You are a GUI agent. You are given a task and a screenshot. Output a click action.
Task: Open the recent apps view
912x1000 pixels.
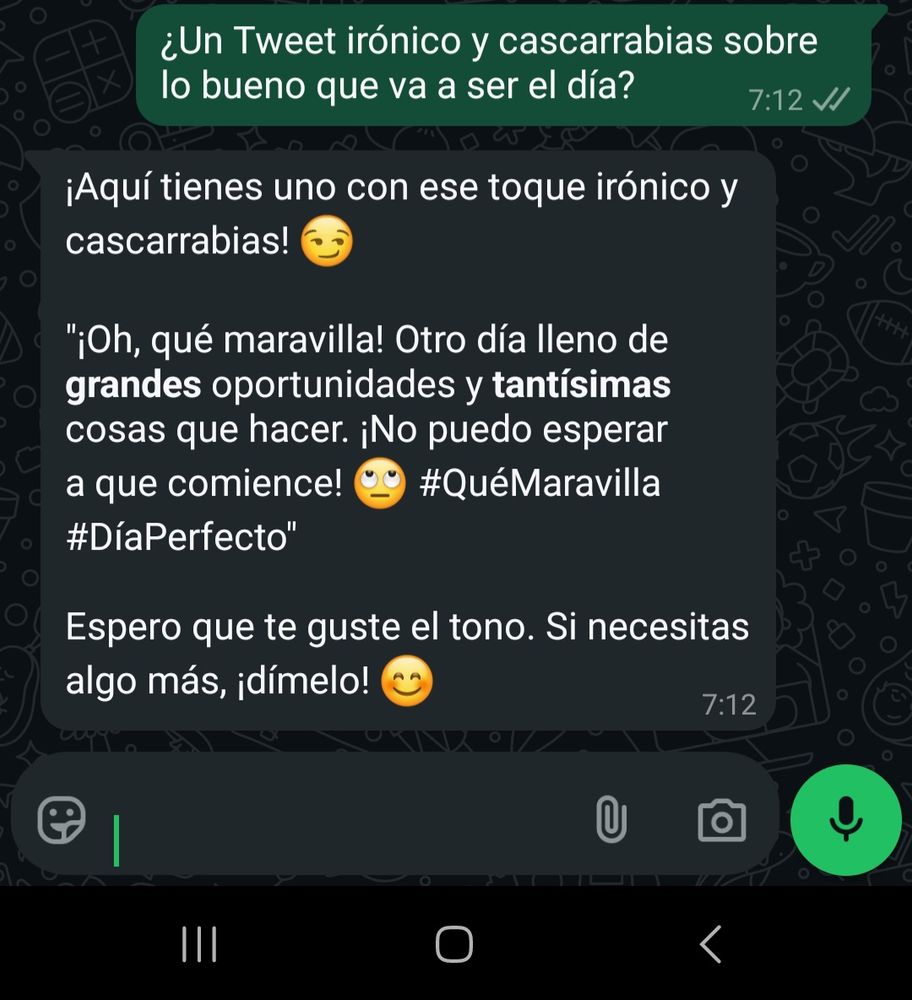[199, 944]
